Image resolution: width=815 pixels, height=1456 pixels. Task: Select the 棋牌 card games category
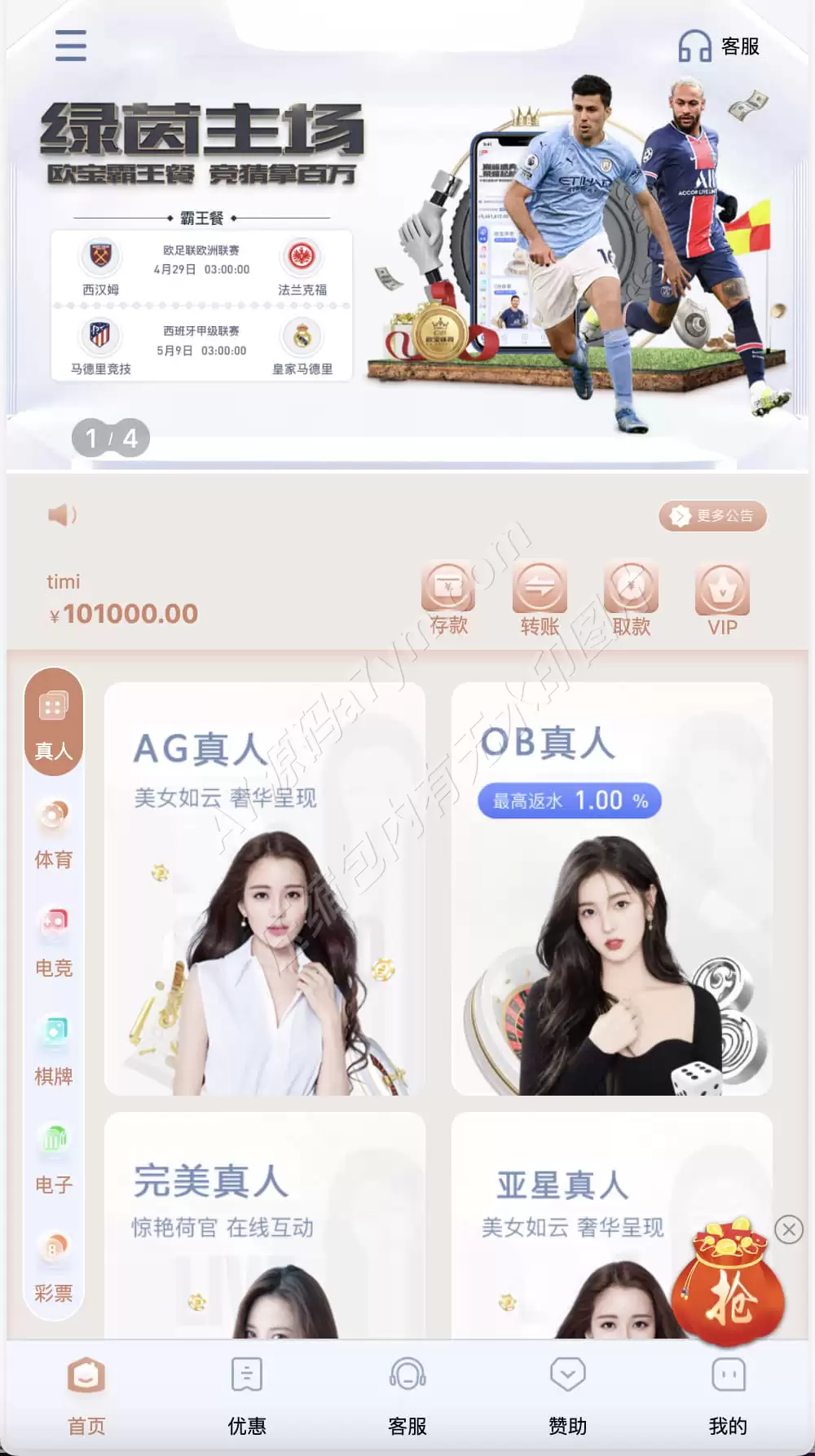[54, 1051]
